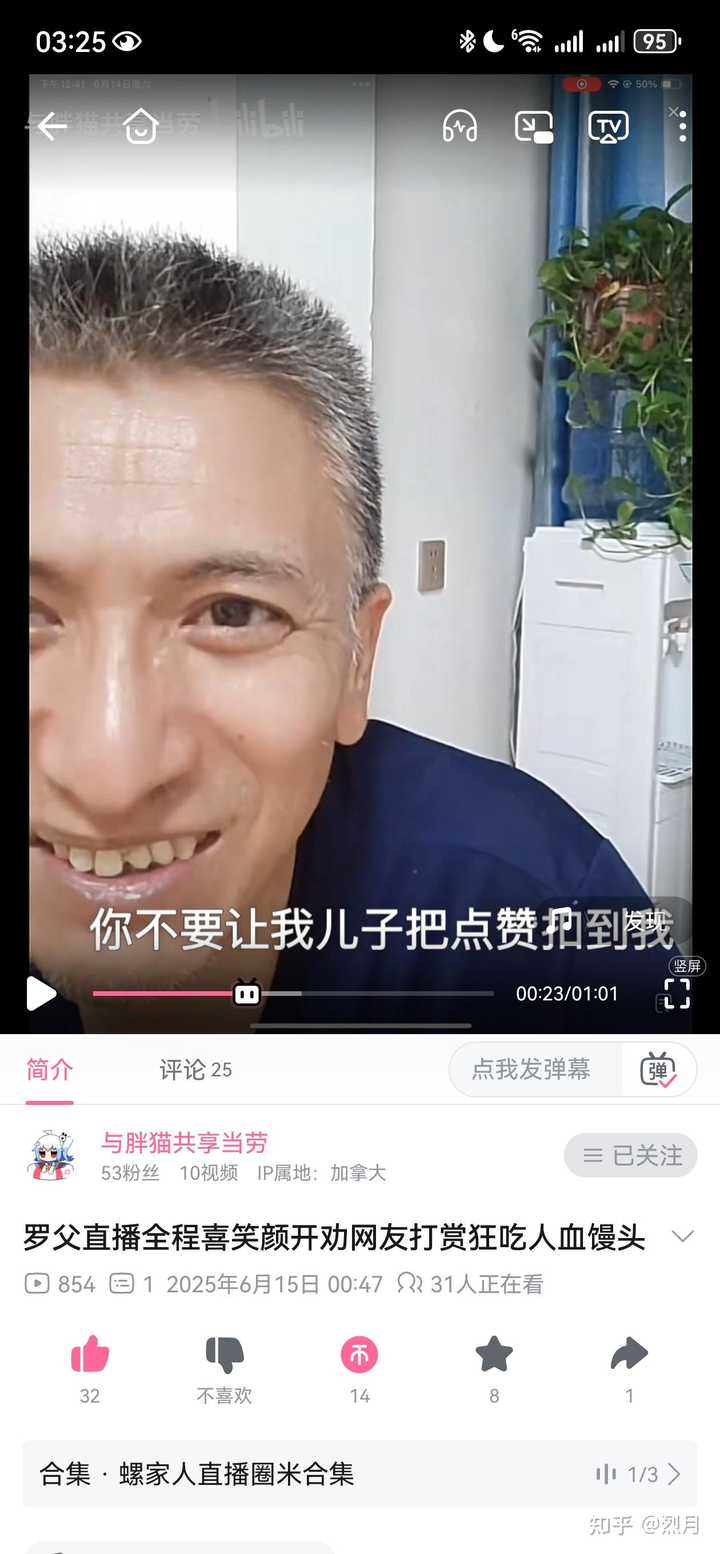Cast the video to TV
The height and width of the screenshot is (1554, 720).
[608, 126]
